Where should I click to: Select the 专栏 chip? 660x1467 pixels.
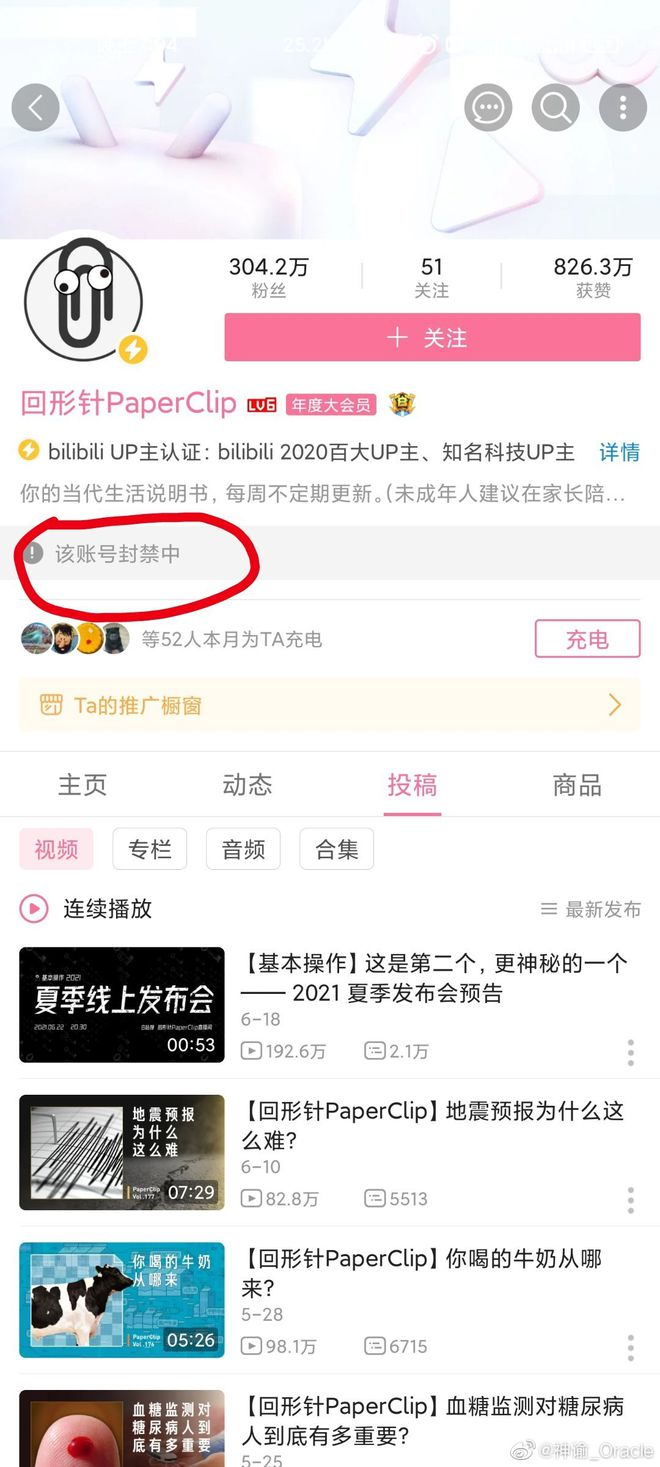pyautogui.click(x=150, y=849)
